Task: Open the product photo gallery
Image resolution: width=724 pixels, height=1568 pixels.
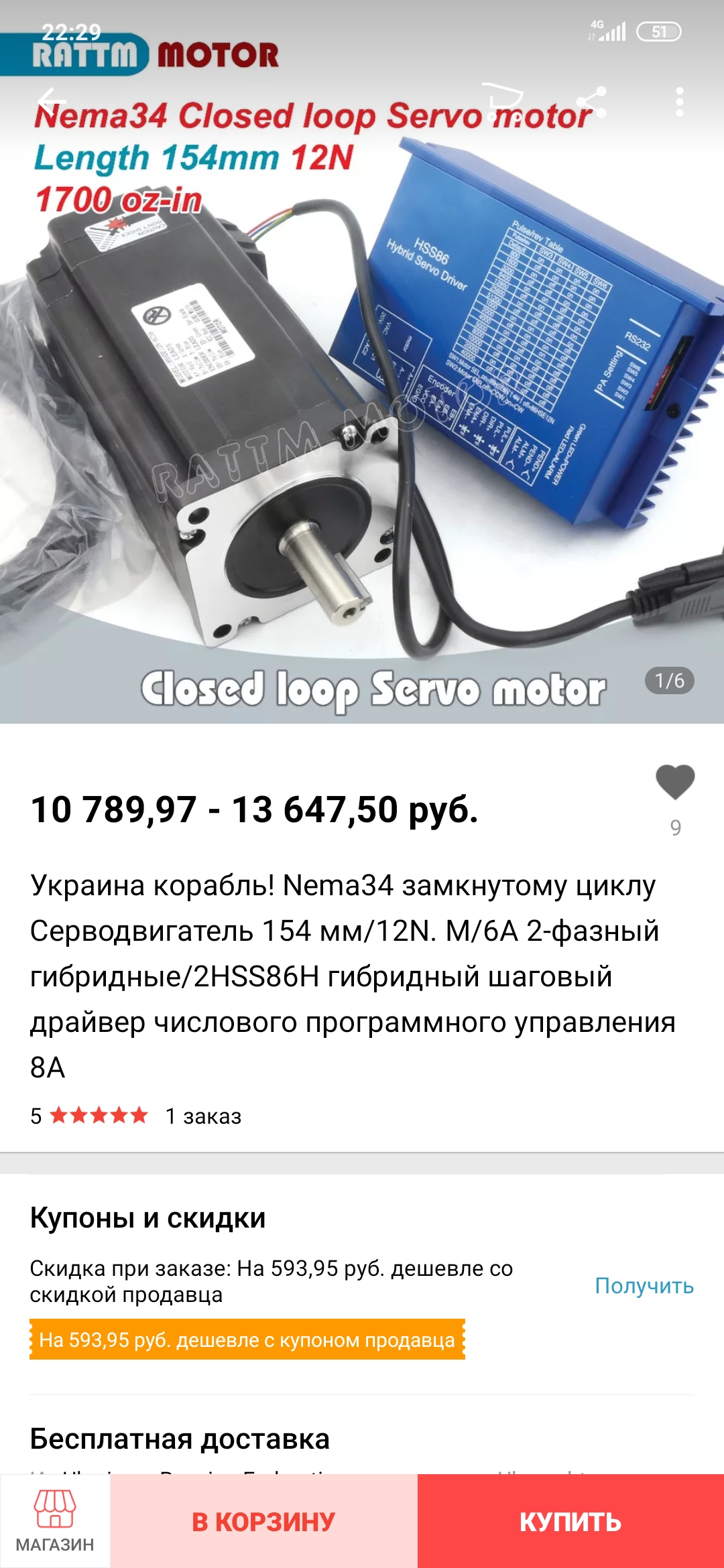Action: (x=362, y=415)
